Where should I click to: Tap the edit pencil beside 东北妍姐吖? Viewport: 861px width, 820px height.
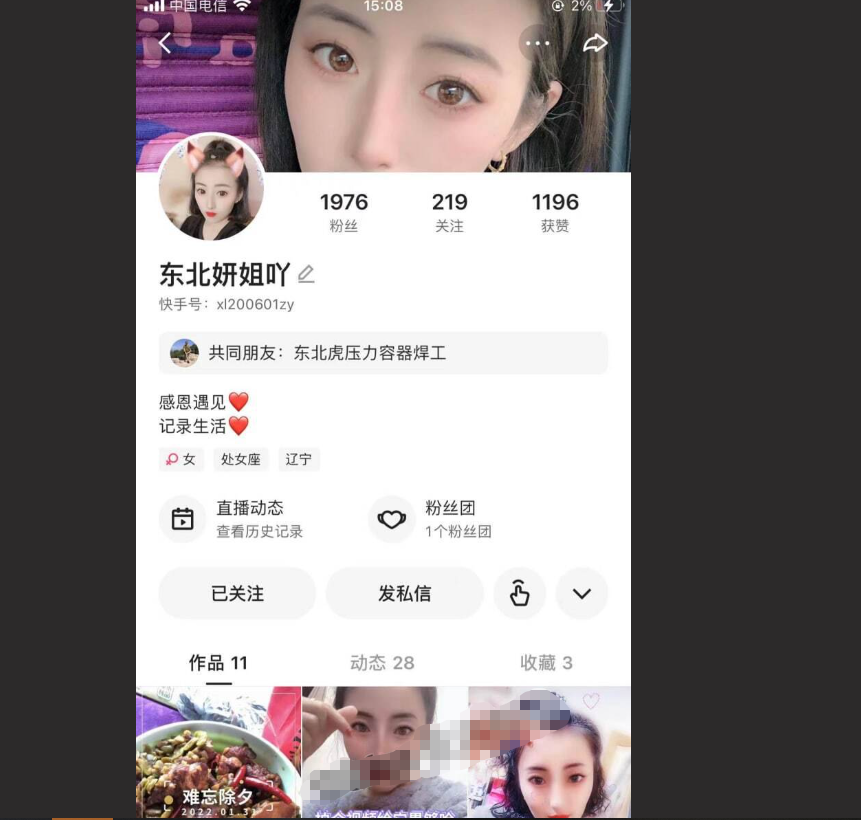306,274
